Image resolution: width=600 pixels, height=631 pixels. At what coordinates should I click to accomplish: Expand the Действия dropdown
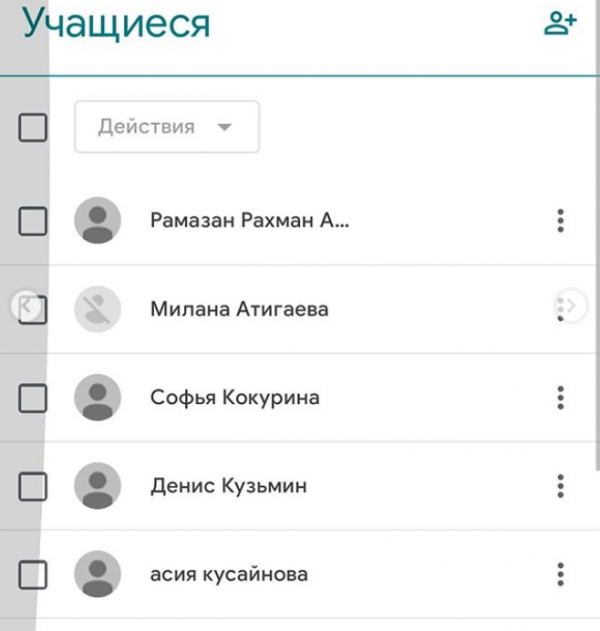point(167,127)
